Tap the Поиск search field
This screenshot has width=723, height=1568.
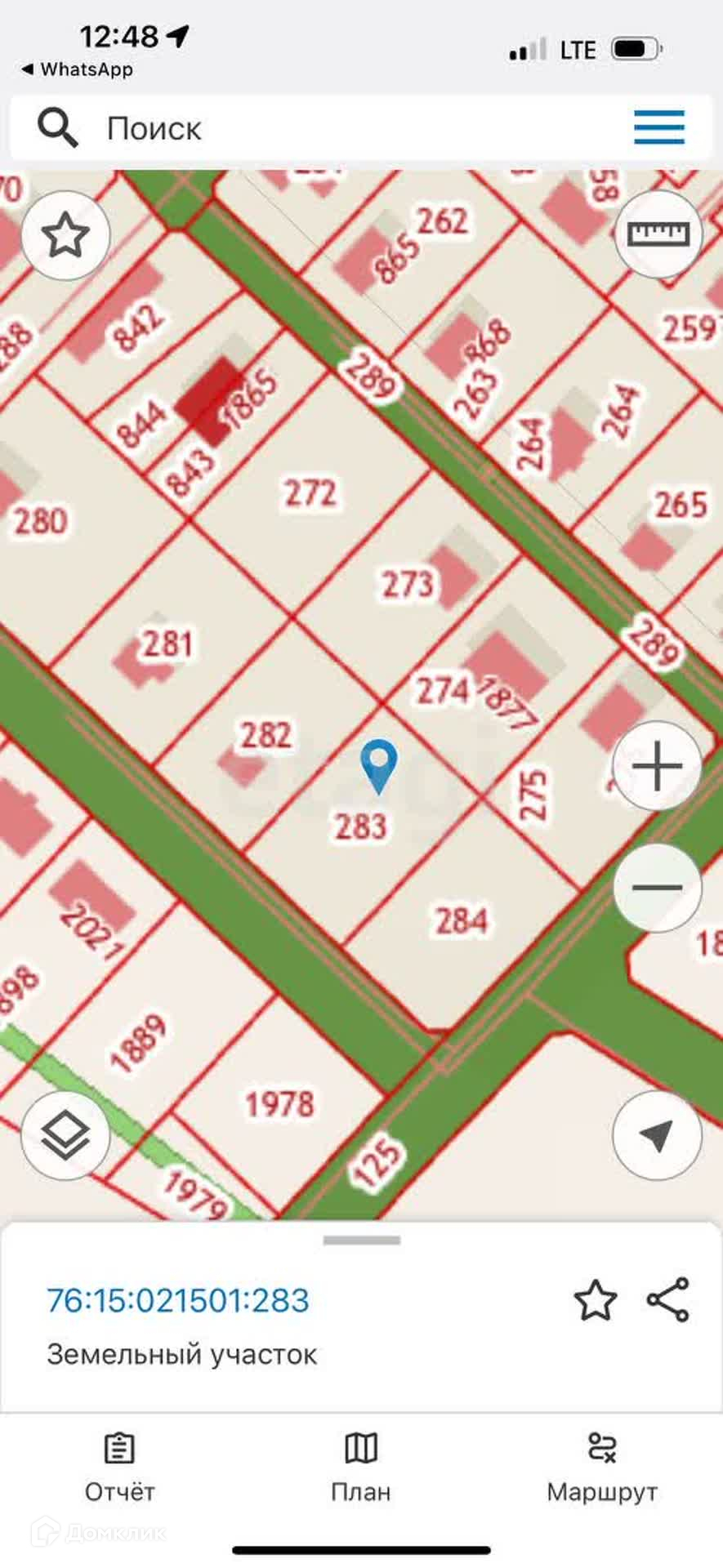pos(327,128)
